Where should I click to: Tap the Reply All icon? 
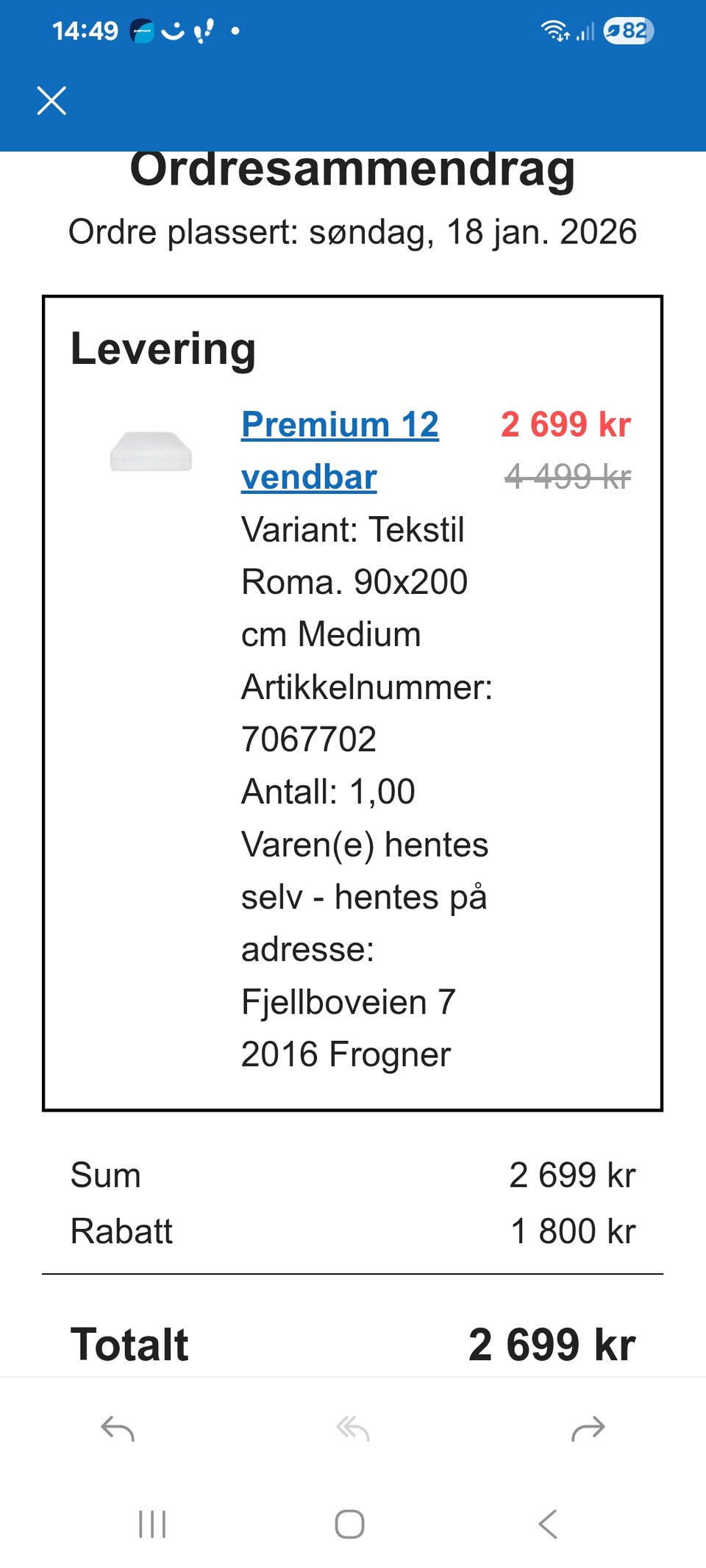tap(352, 1428)
